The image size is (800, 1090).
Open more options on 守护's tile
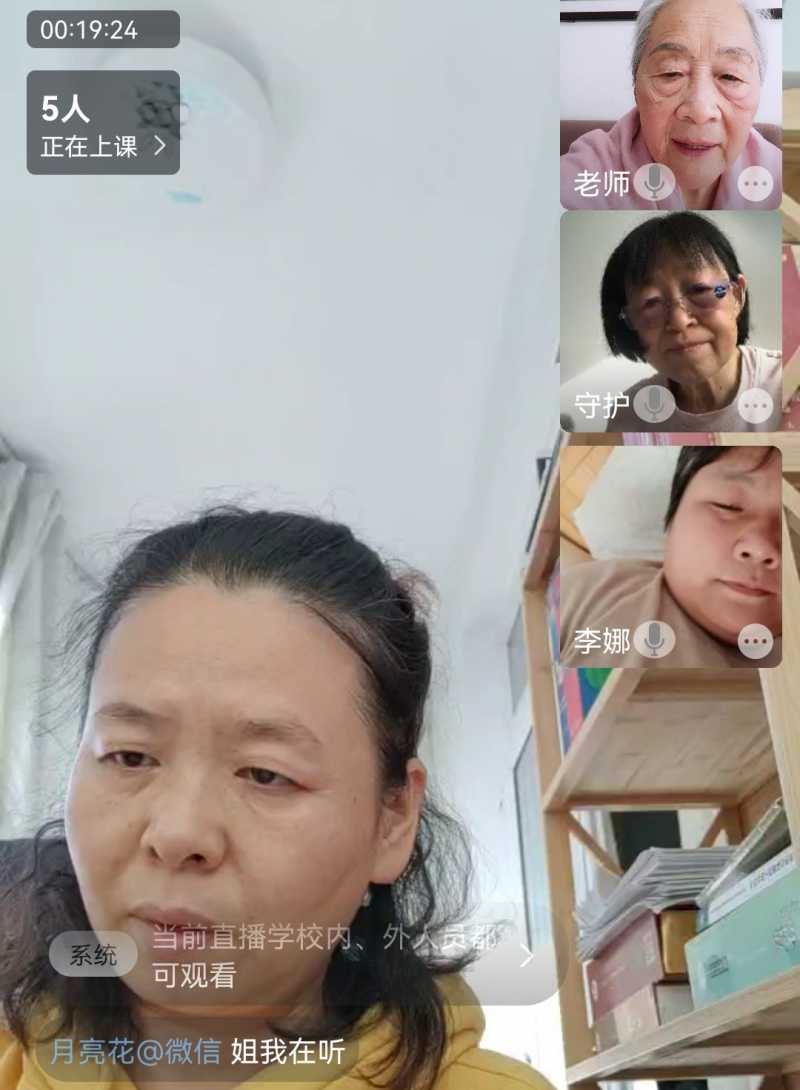coord(755,405)
